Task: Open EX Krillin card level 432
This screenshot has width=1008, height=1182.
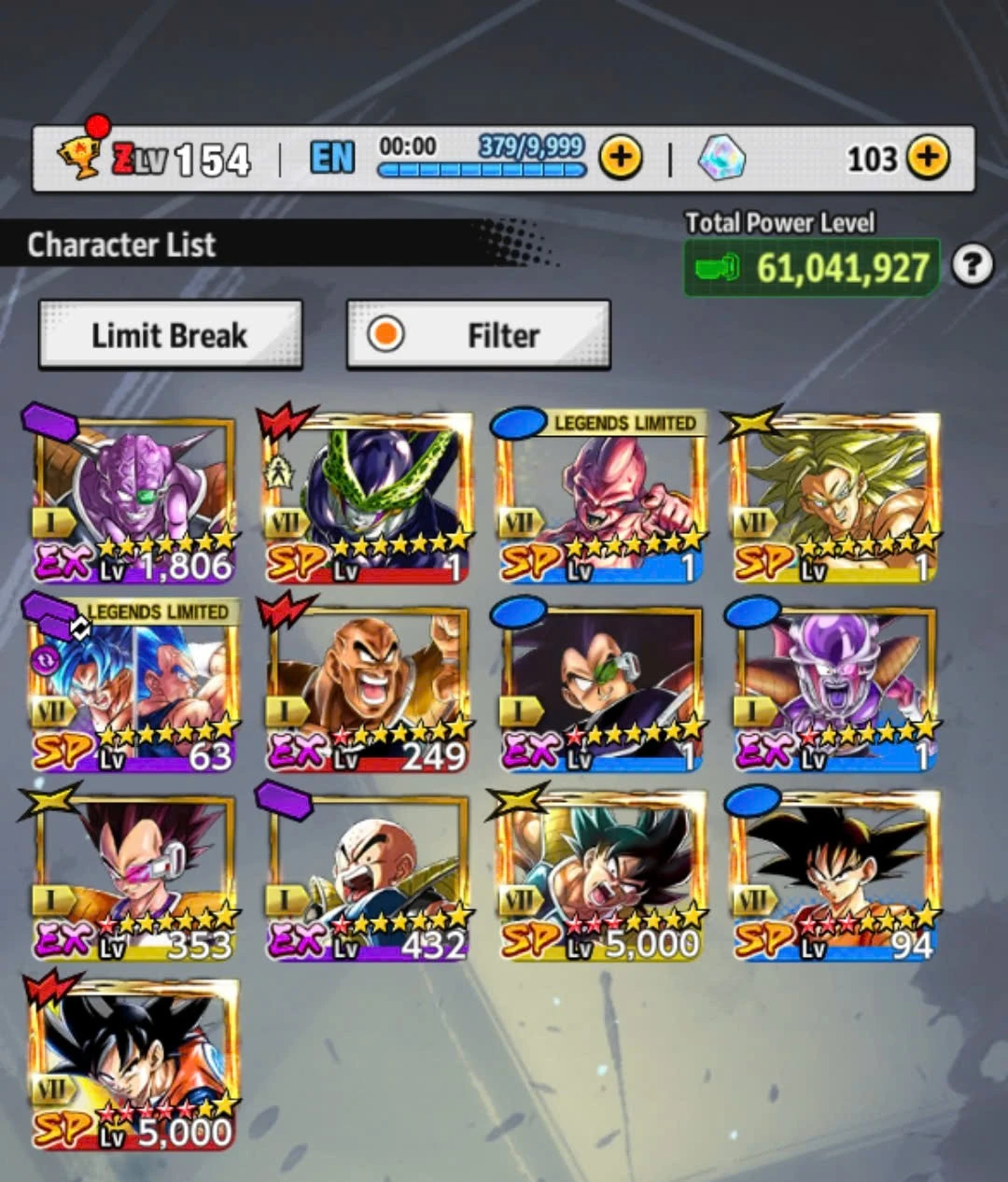Action: [368, 878]
